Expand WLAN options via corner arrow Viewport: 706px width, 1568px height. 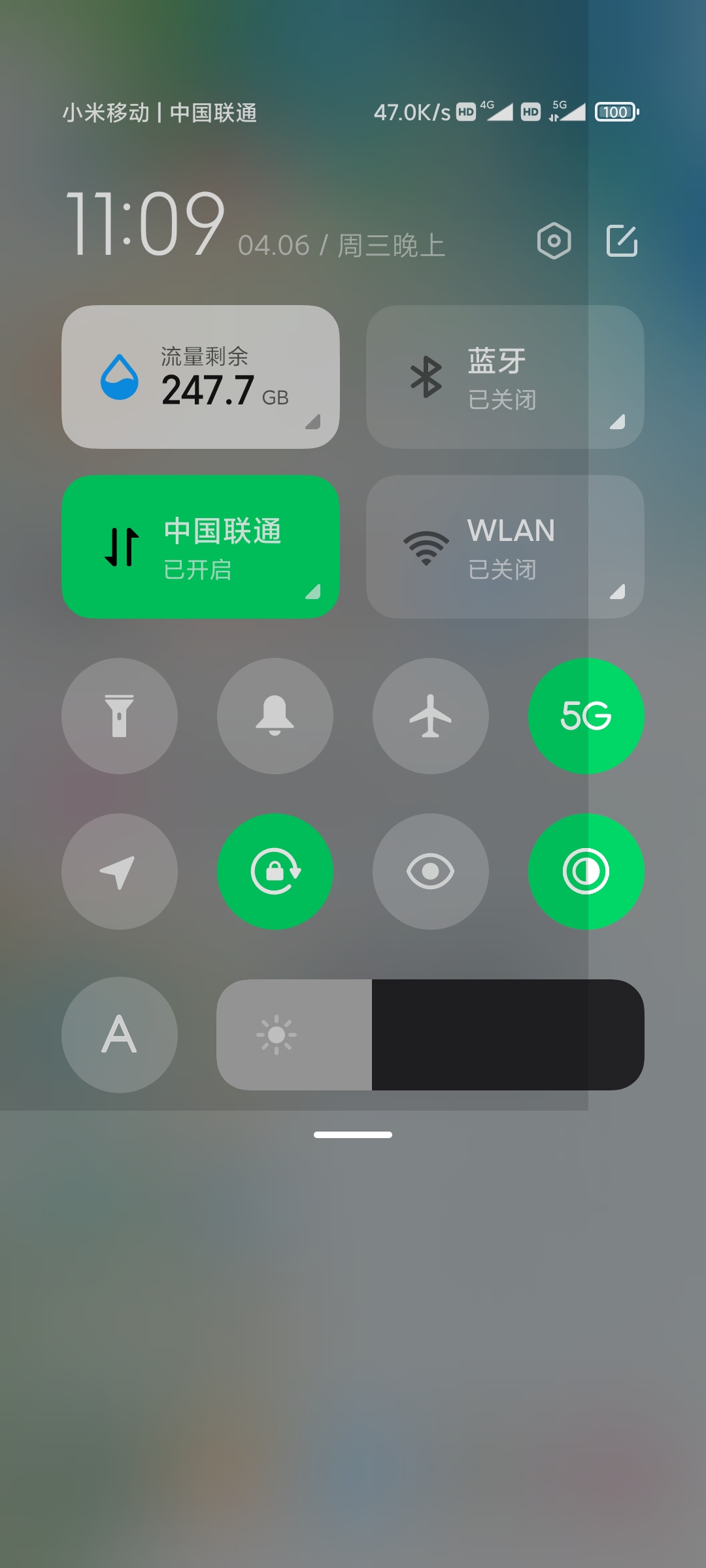617,591
